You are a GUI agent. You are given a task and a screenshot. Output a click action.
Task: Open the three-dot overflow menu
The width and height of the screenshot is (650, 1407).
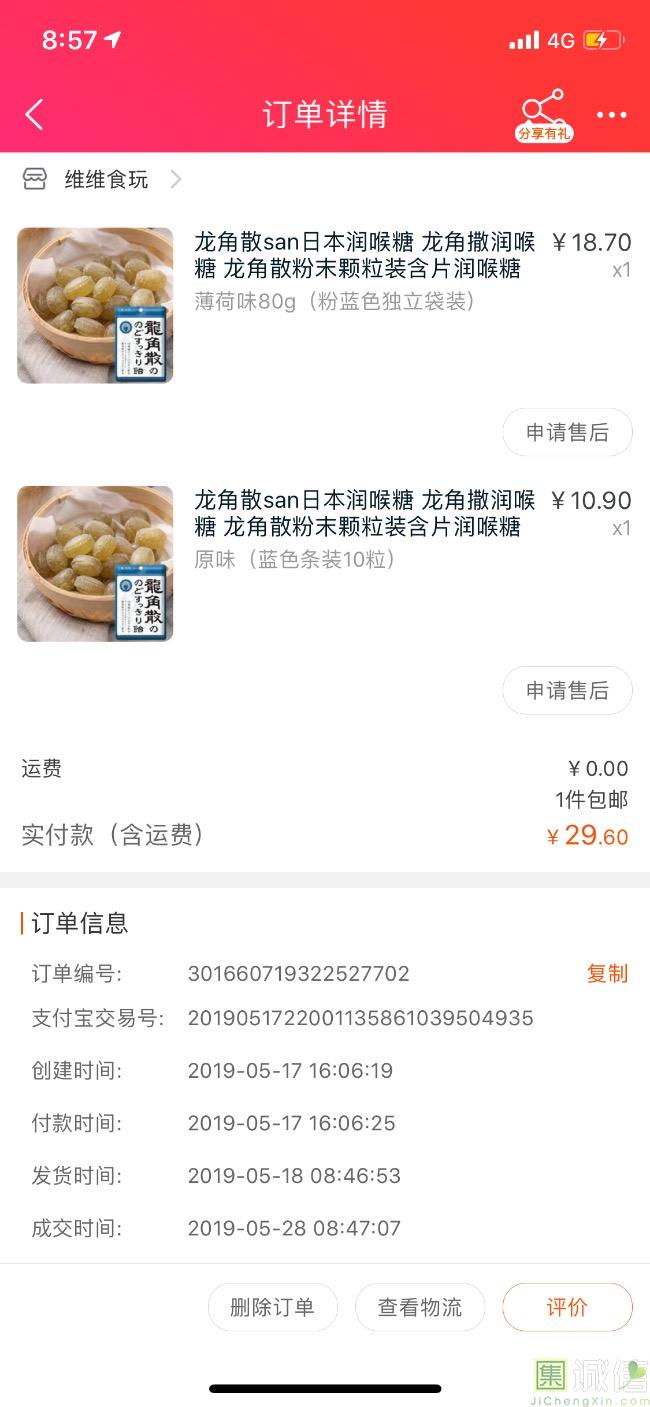[x=612, y=114]
